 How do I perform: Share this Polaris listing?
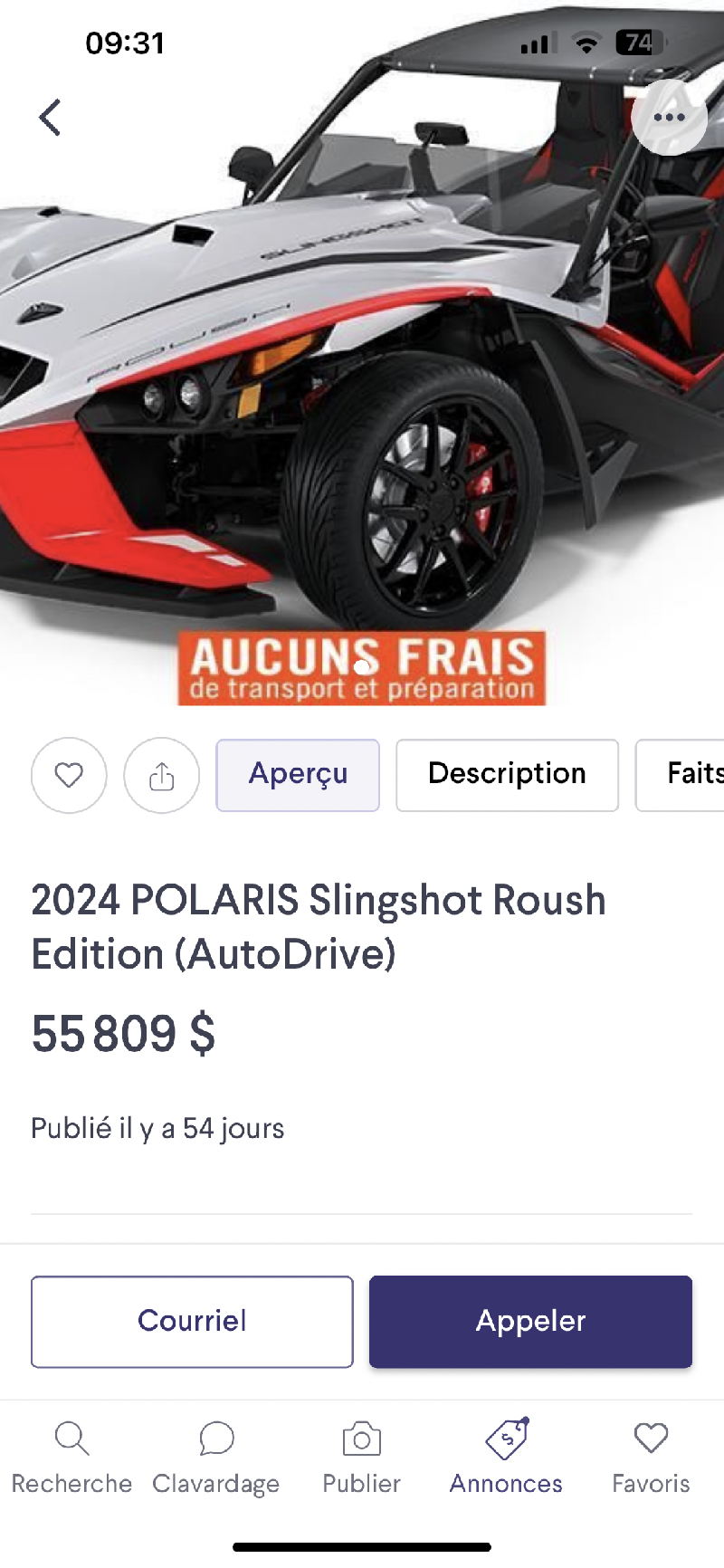(x=161, y=776)
